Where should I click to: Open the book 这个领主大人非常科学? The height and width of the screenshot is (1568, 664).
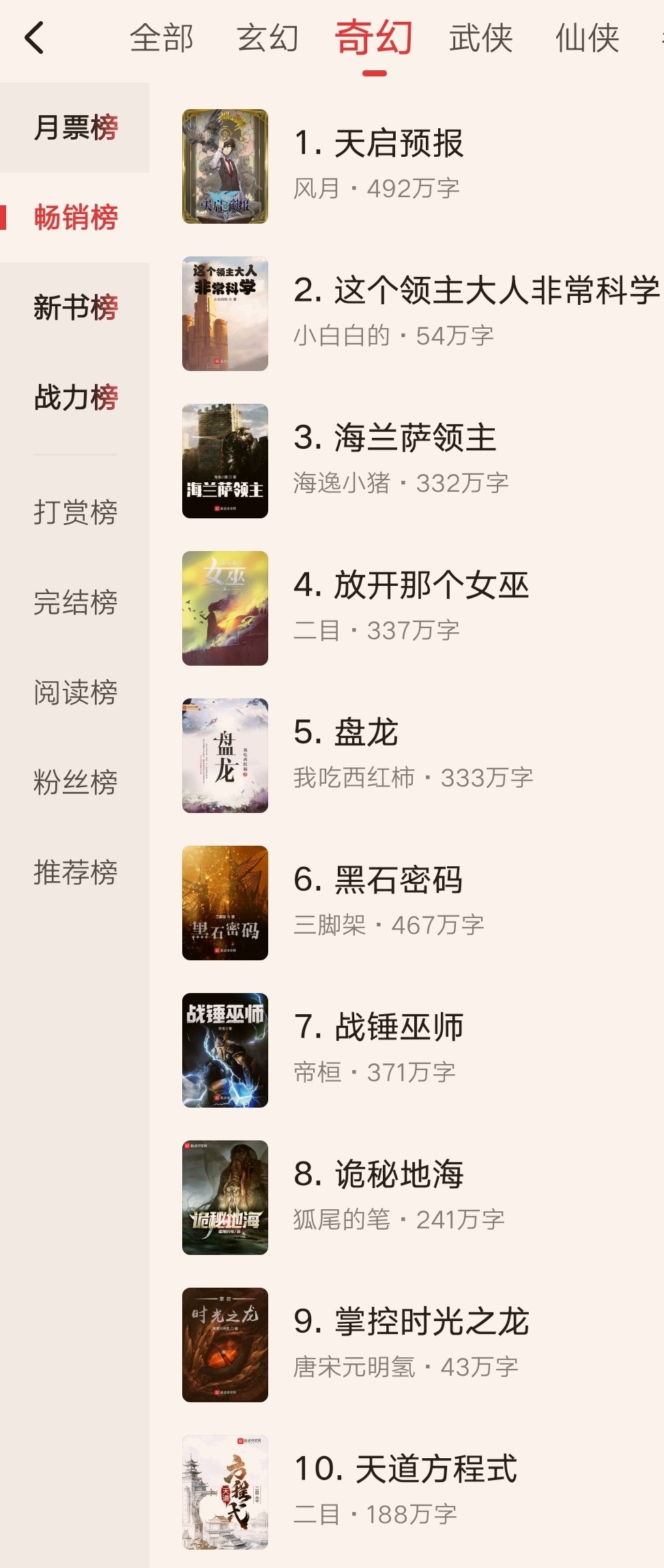[476, 291]
